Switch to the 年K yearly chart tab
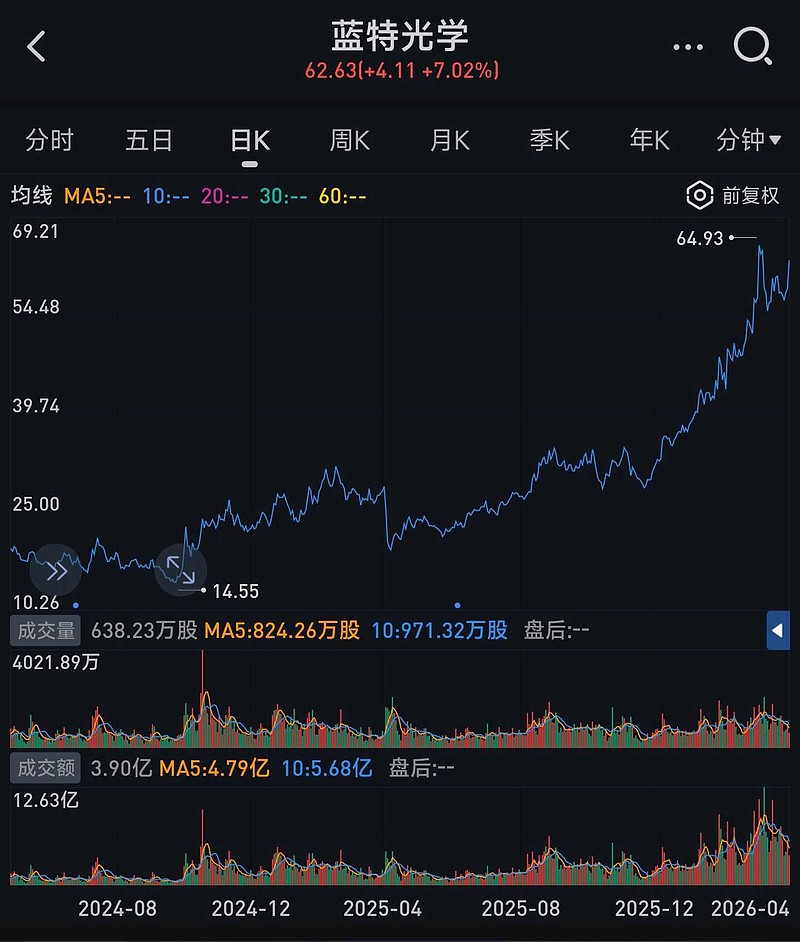 (x=648, y=140)
